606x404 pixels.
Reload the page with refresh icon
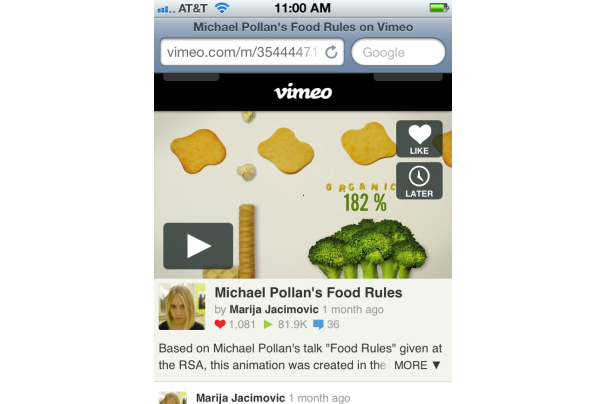[x=332, y=52]
